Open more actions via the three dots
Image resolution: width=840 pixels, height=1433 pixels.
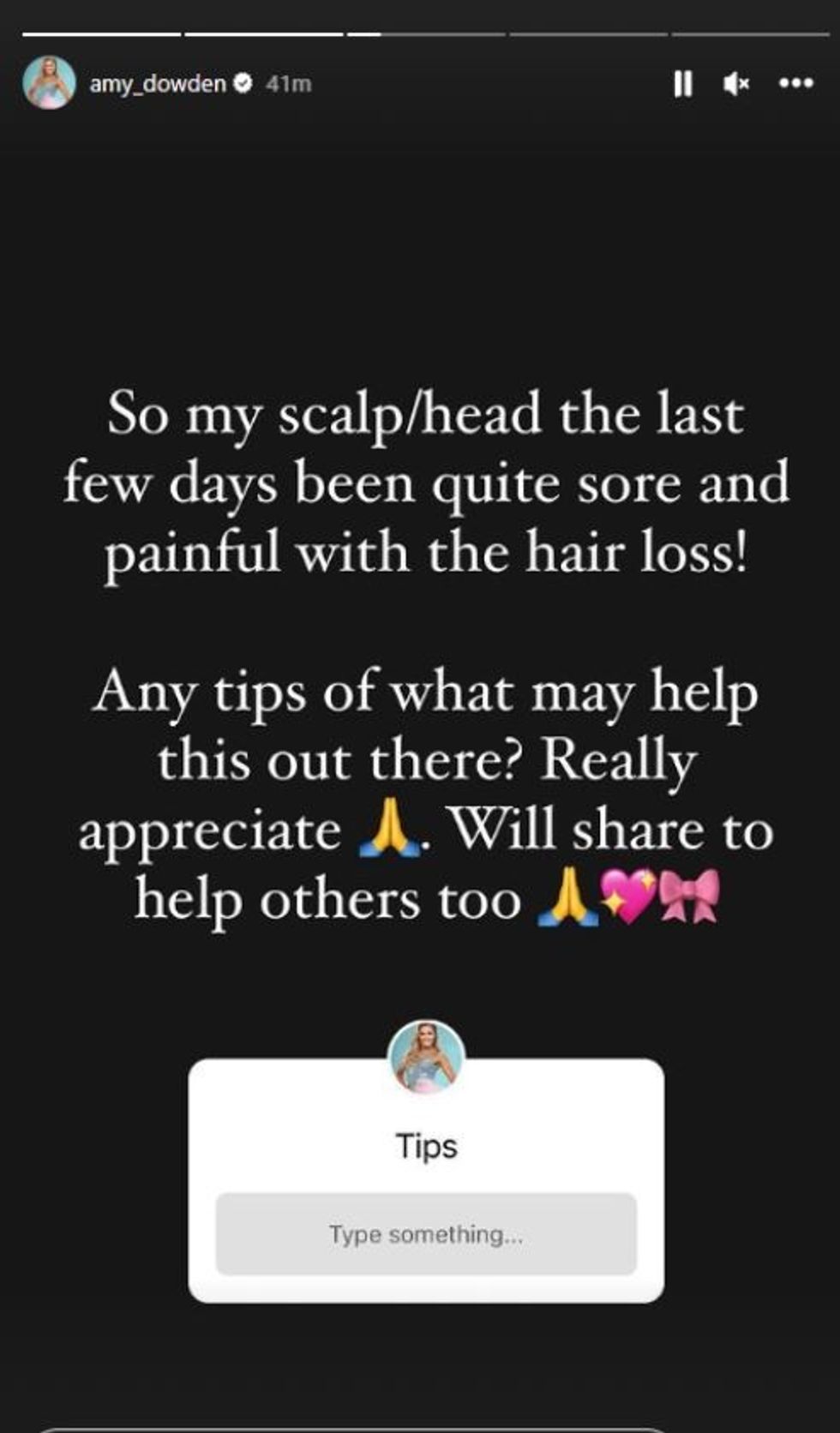794,83
